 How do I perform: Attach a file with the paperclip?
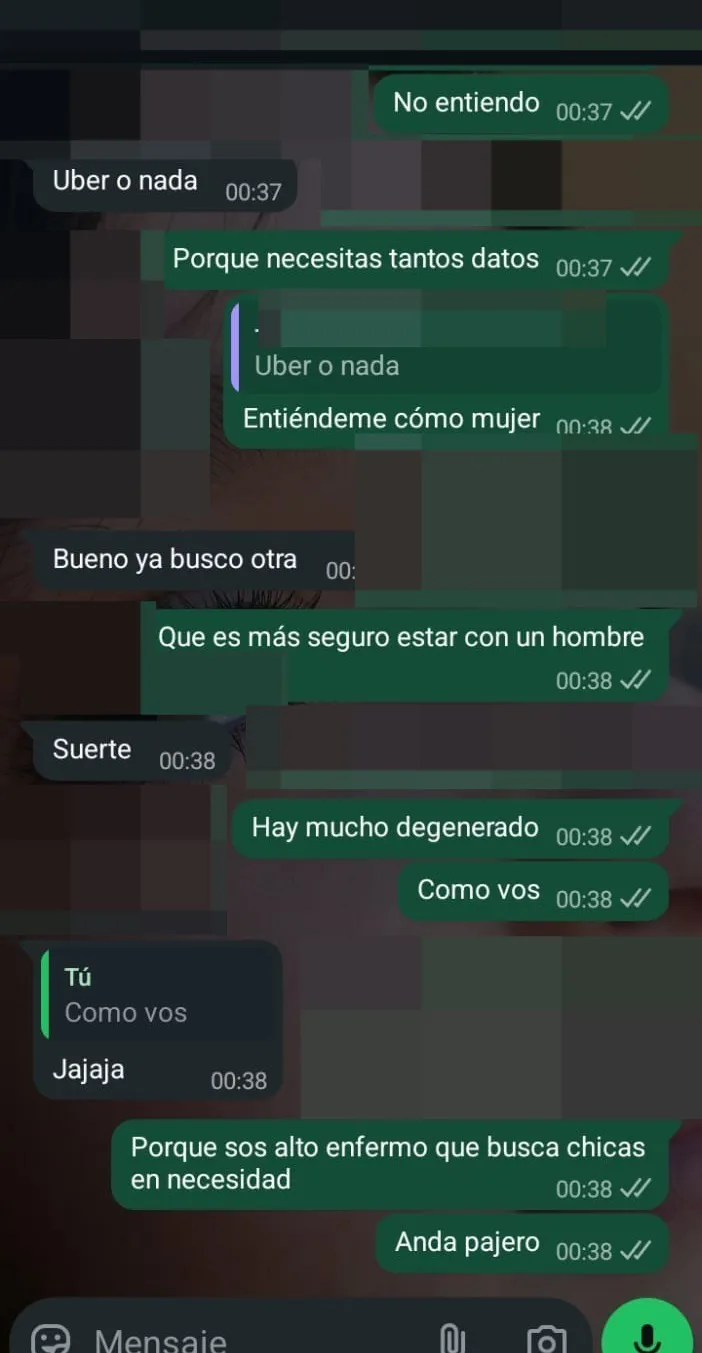pos(453,1338)
